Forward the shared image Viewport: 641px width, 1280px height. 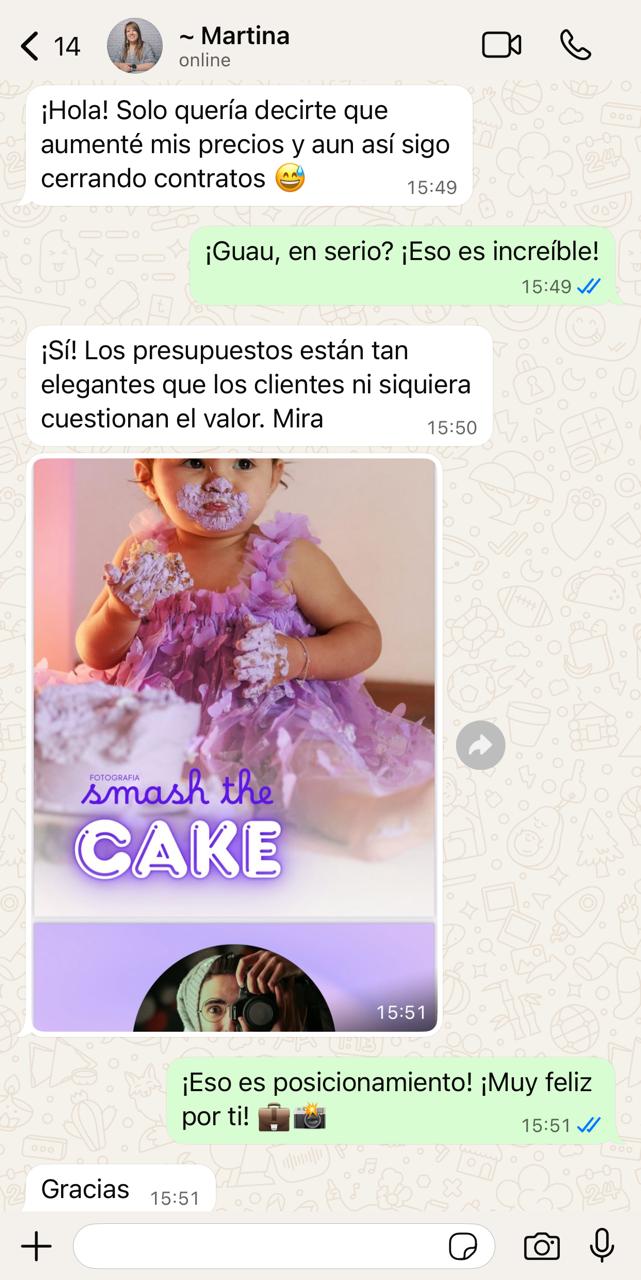click(x=480, y=745)
